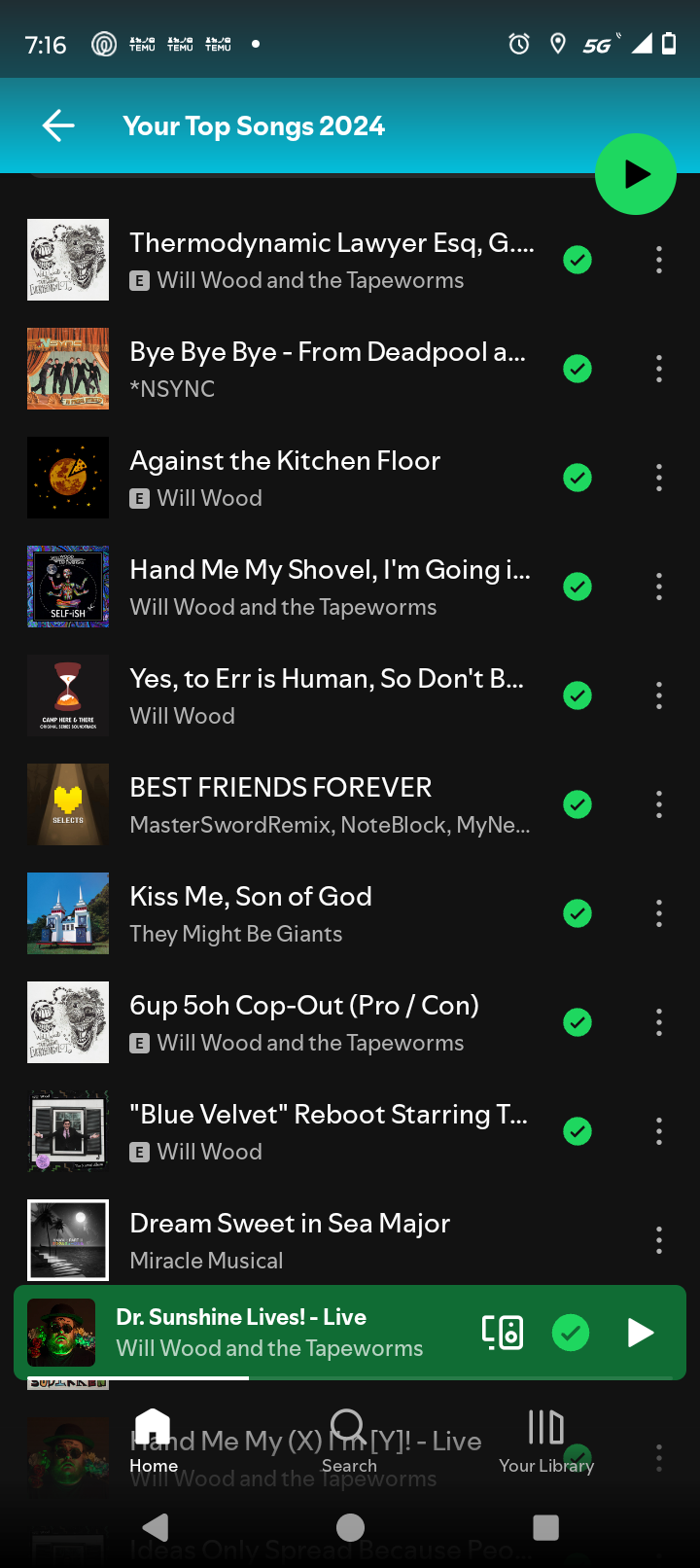The height and width of the screenshot is (1568, 700).
Task: Switch to the Home tab
Action: click(154, 1441)
